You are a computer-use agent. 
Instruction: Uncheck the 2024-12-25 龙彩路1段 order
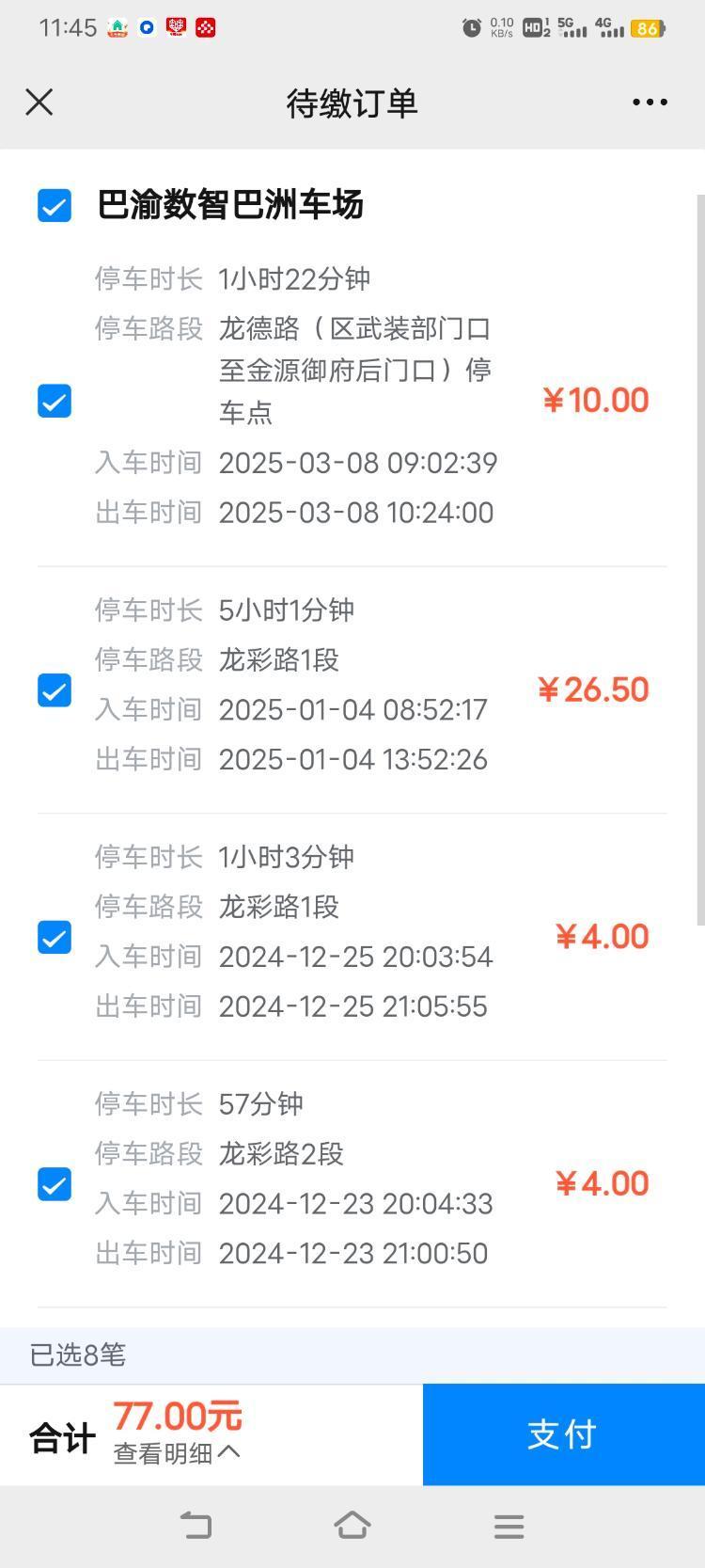click(x=55, y=937)
